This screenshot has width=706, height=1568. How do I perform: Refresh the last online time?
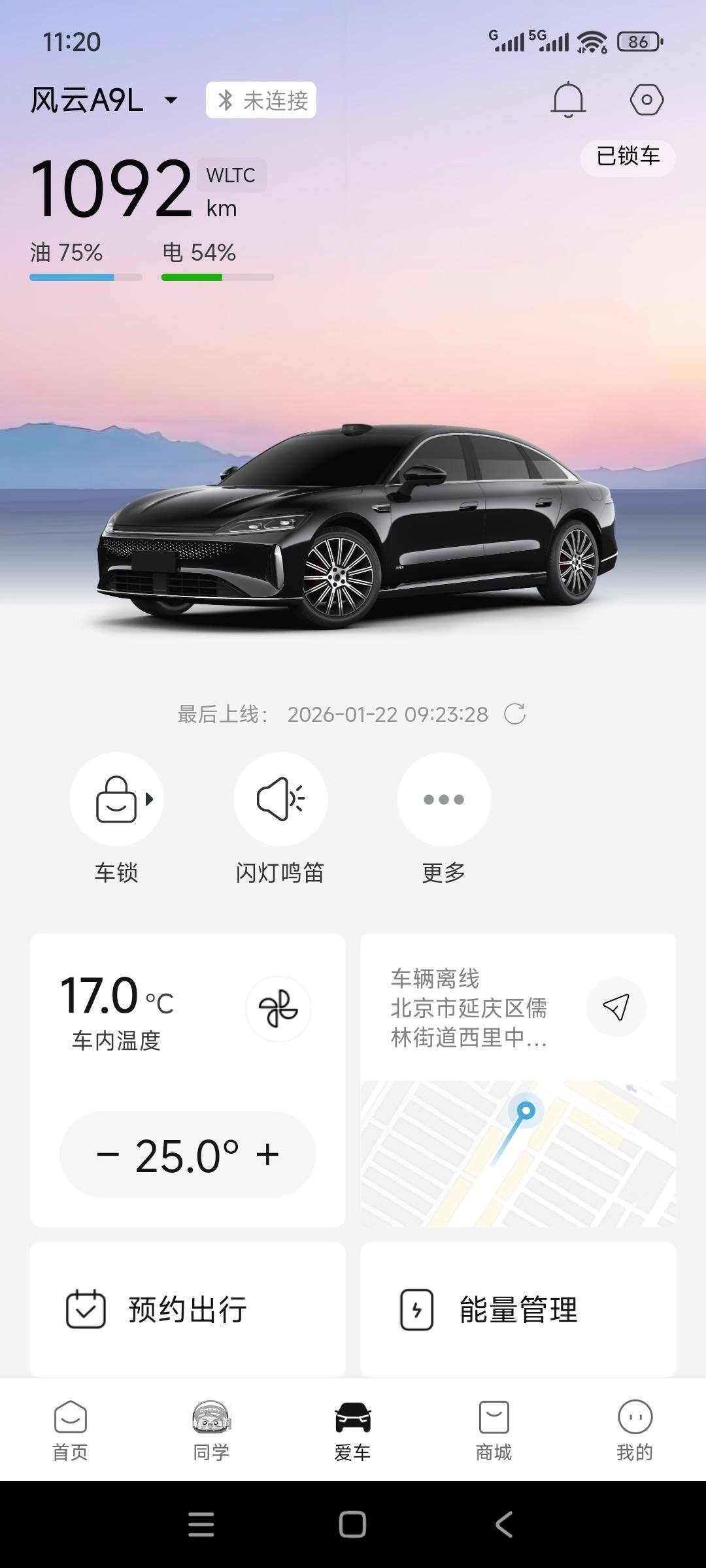(x=515, y=714)
